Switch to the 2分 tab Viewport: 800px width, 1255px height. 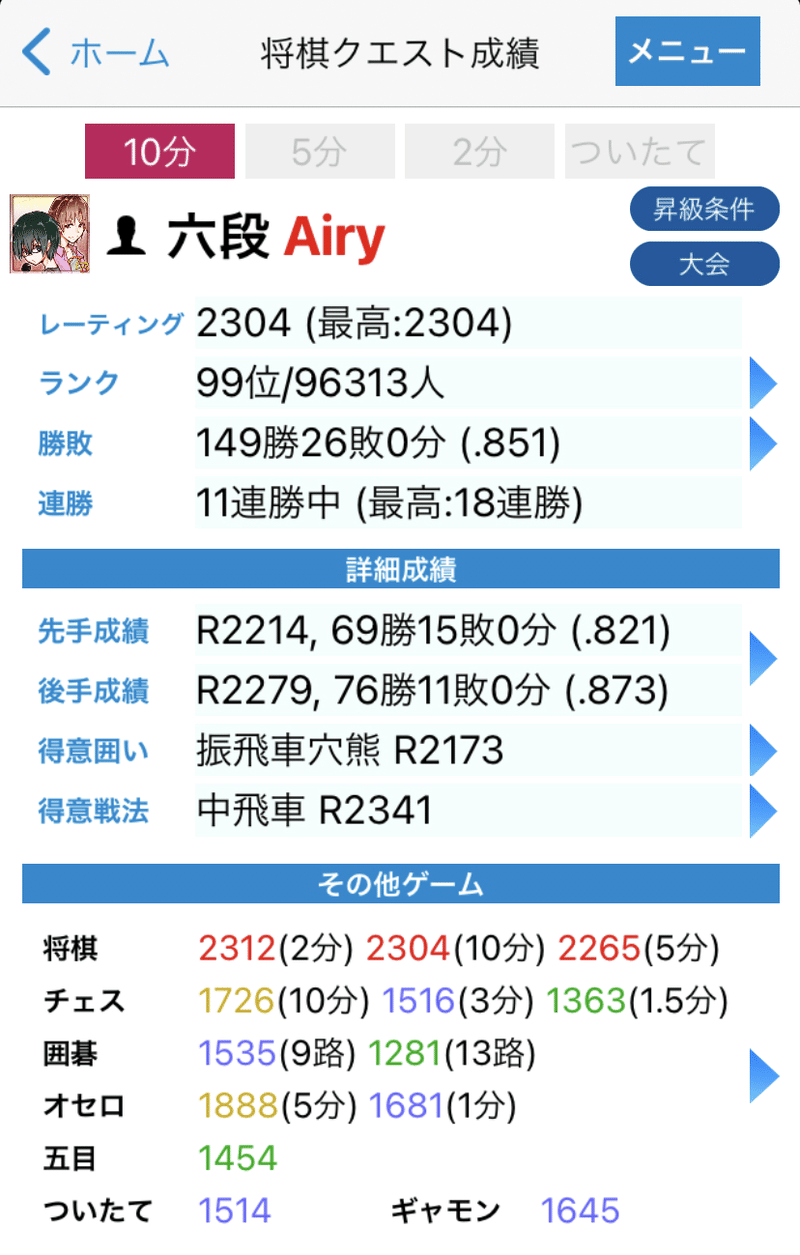[479, 152]
